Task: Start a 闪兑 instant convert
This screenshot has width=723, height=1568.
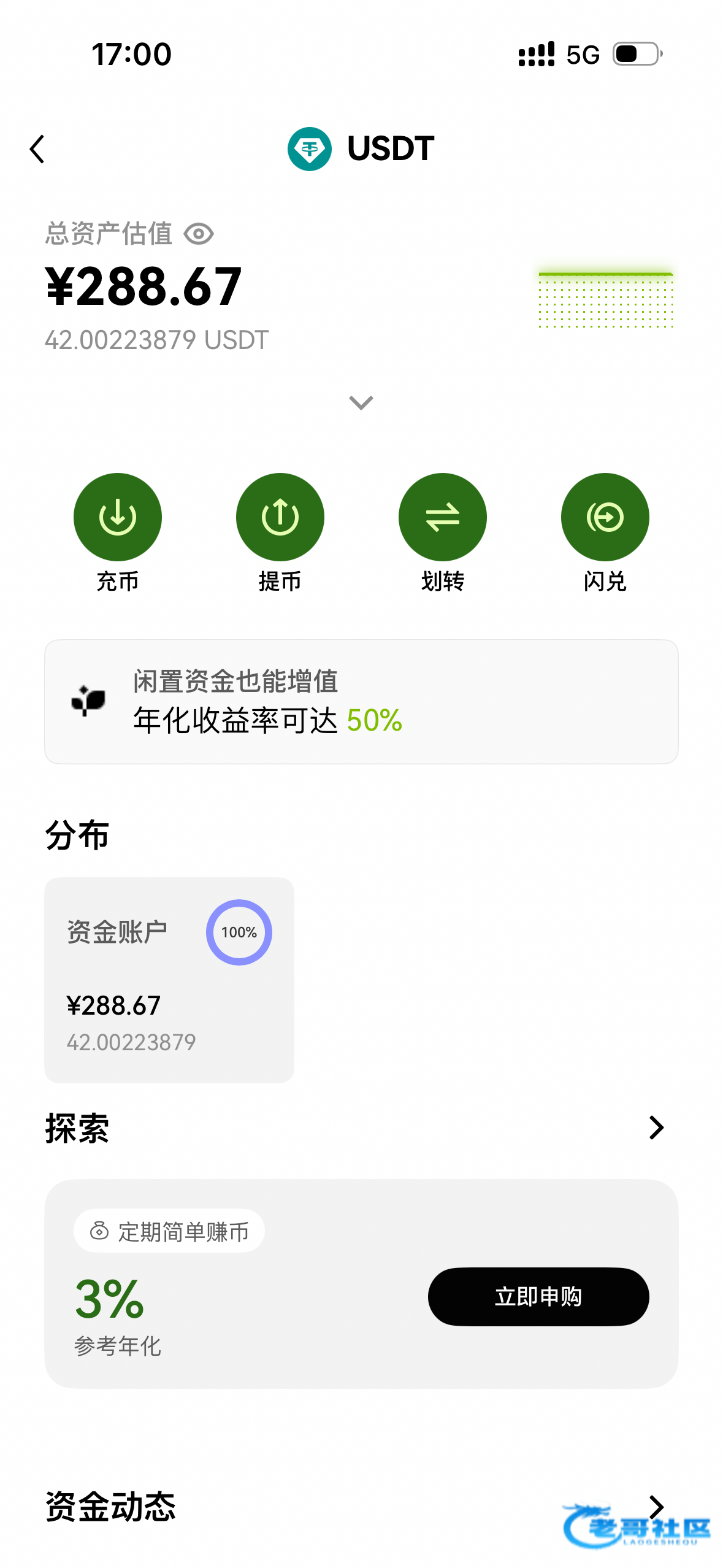Action: (605, 517)
